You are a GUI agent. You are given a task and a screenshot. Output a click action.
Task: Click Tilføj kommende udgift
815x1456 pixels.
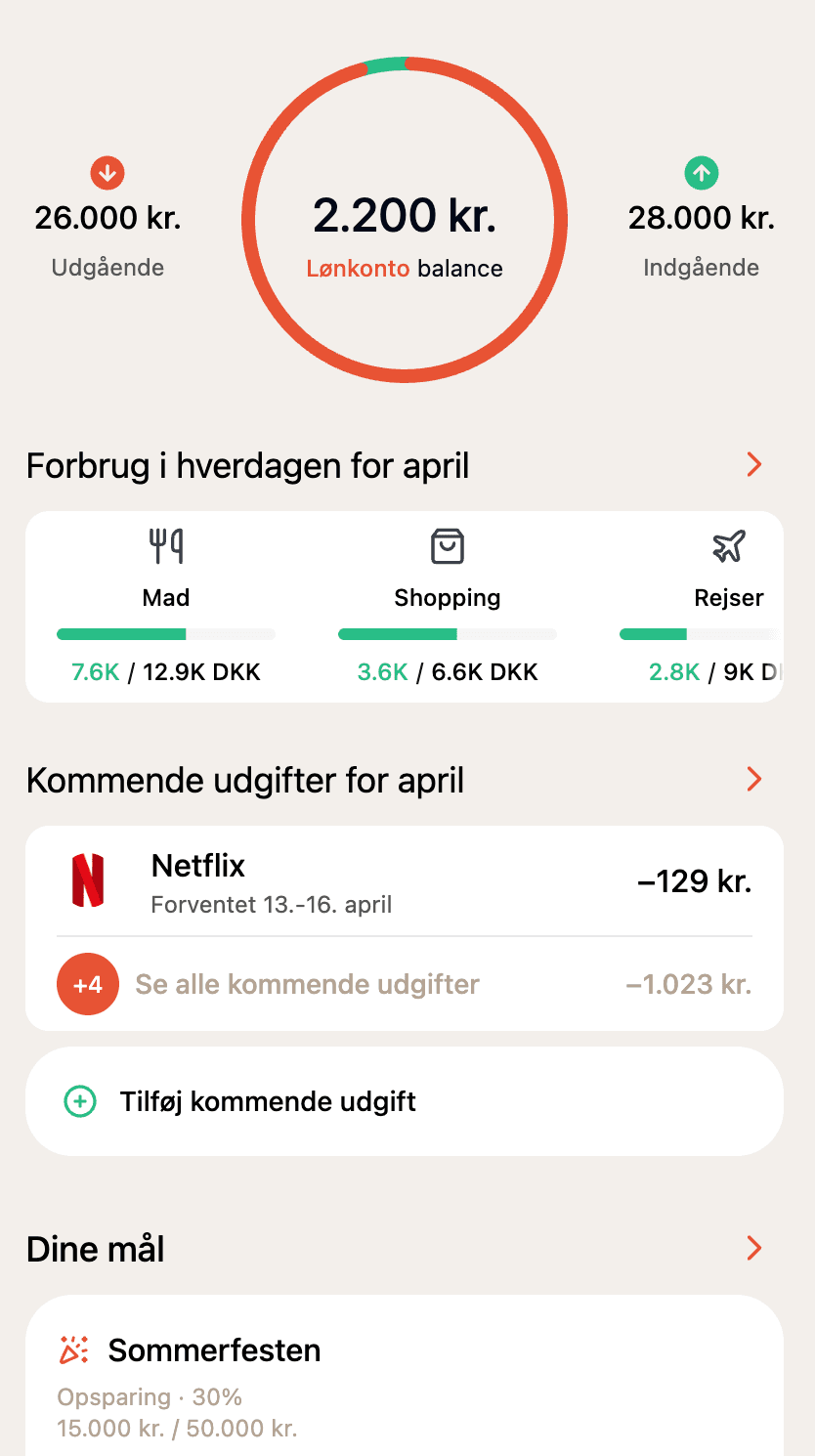[267, 1101]
